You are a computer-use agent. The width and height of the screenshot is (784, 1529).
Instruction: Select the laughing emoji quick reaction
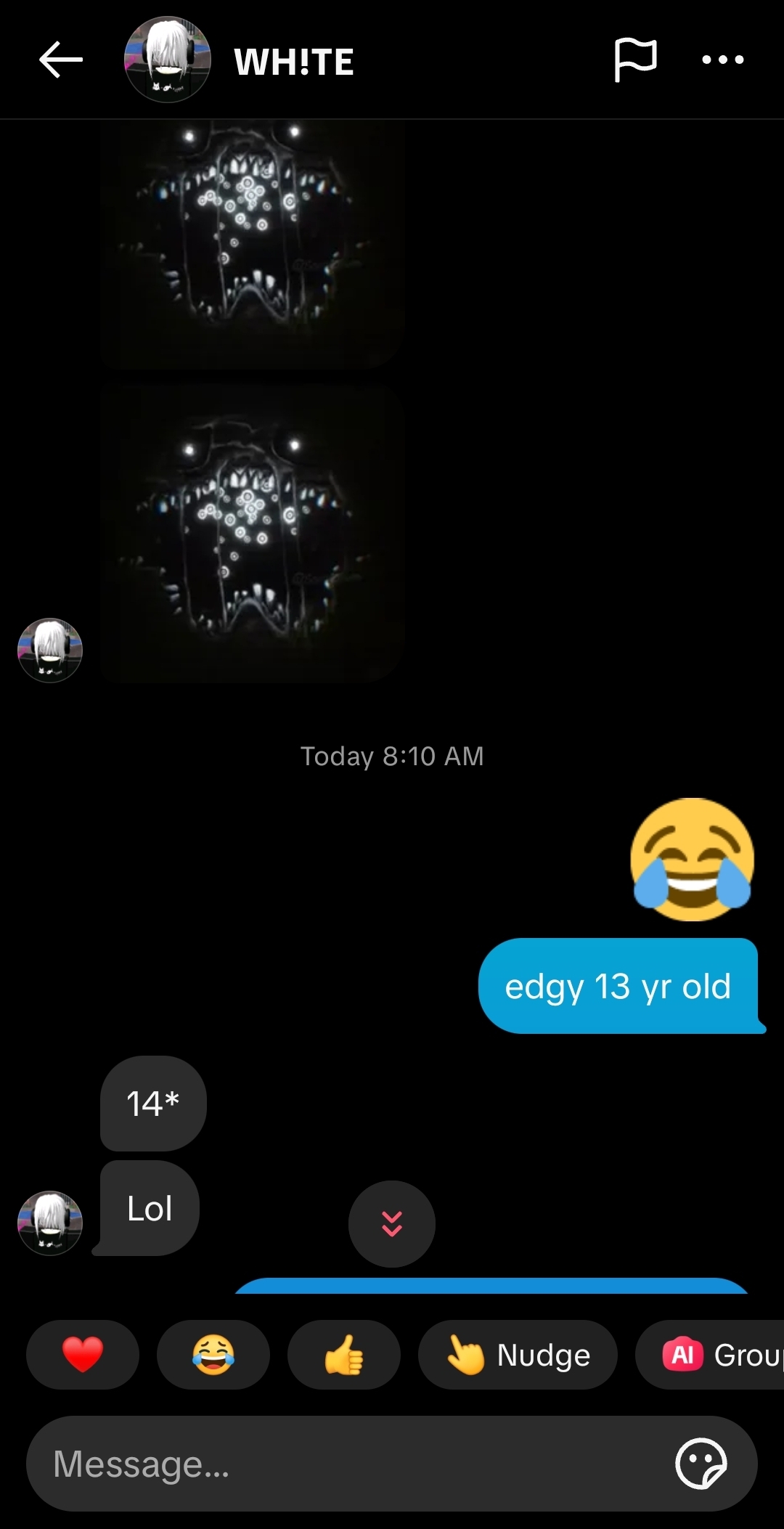coord(213,1355)
